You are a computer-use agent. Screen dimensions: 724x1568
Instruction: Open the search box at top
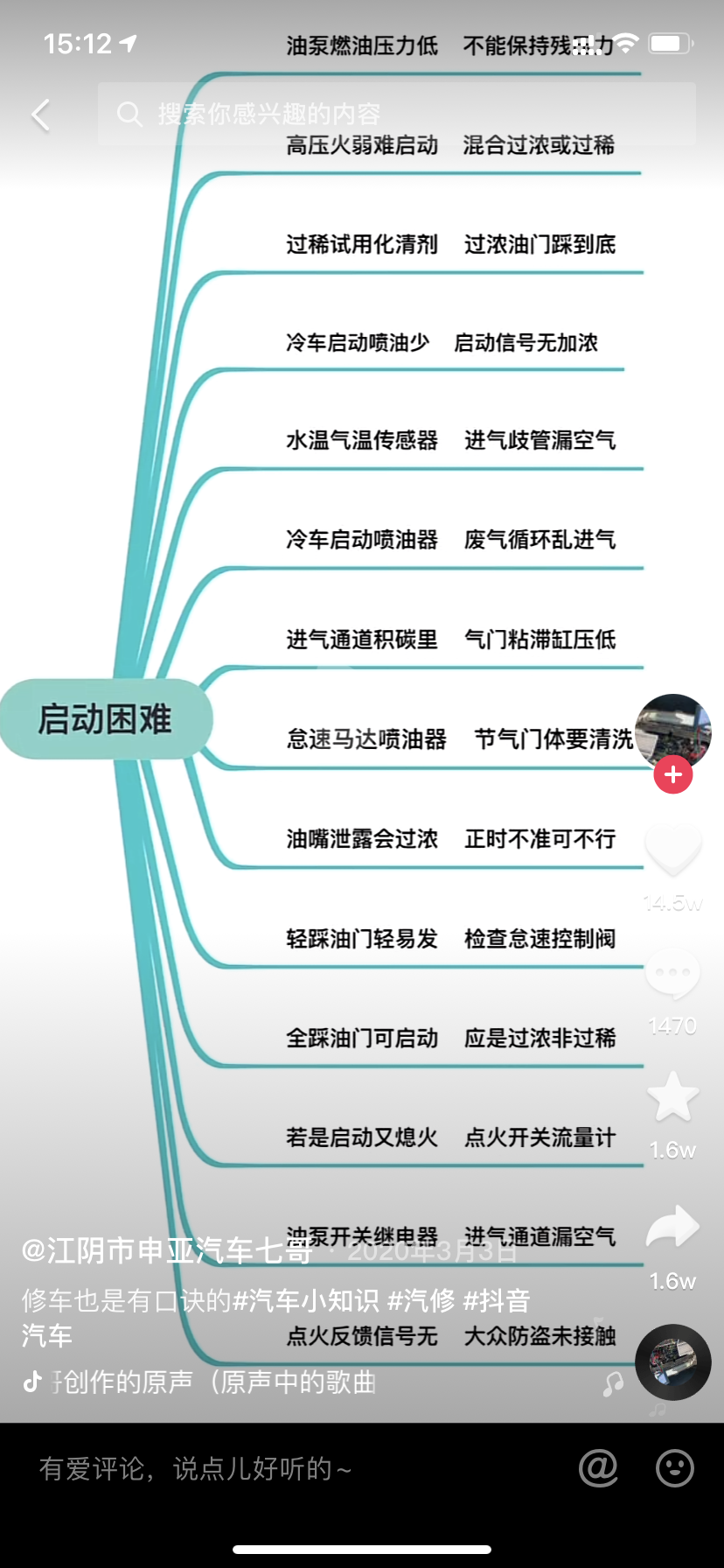point(397,114)
